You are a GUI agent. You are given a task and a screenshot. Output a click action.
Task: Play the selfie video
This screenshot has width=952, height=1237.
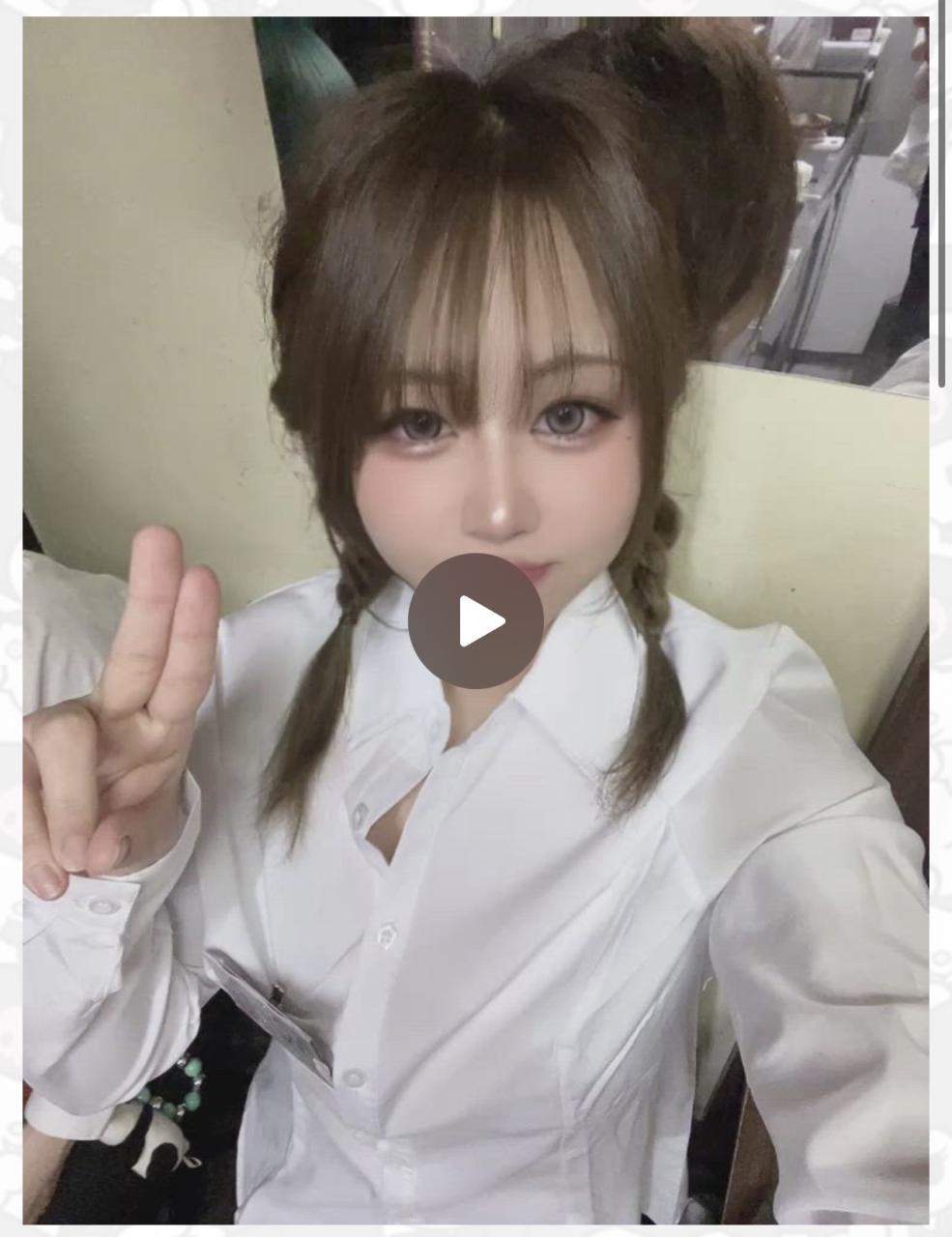476,621
